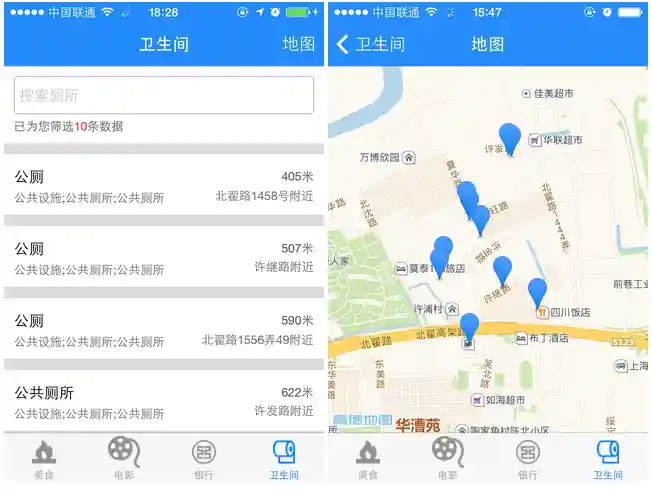Select 银行 tab on the map screen
The width and height of the screenshot is (652, 491).
[528, 460]
